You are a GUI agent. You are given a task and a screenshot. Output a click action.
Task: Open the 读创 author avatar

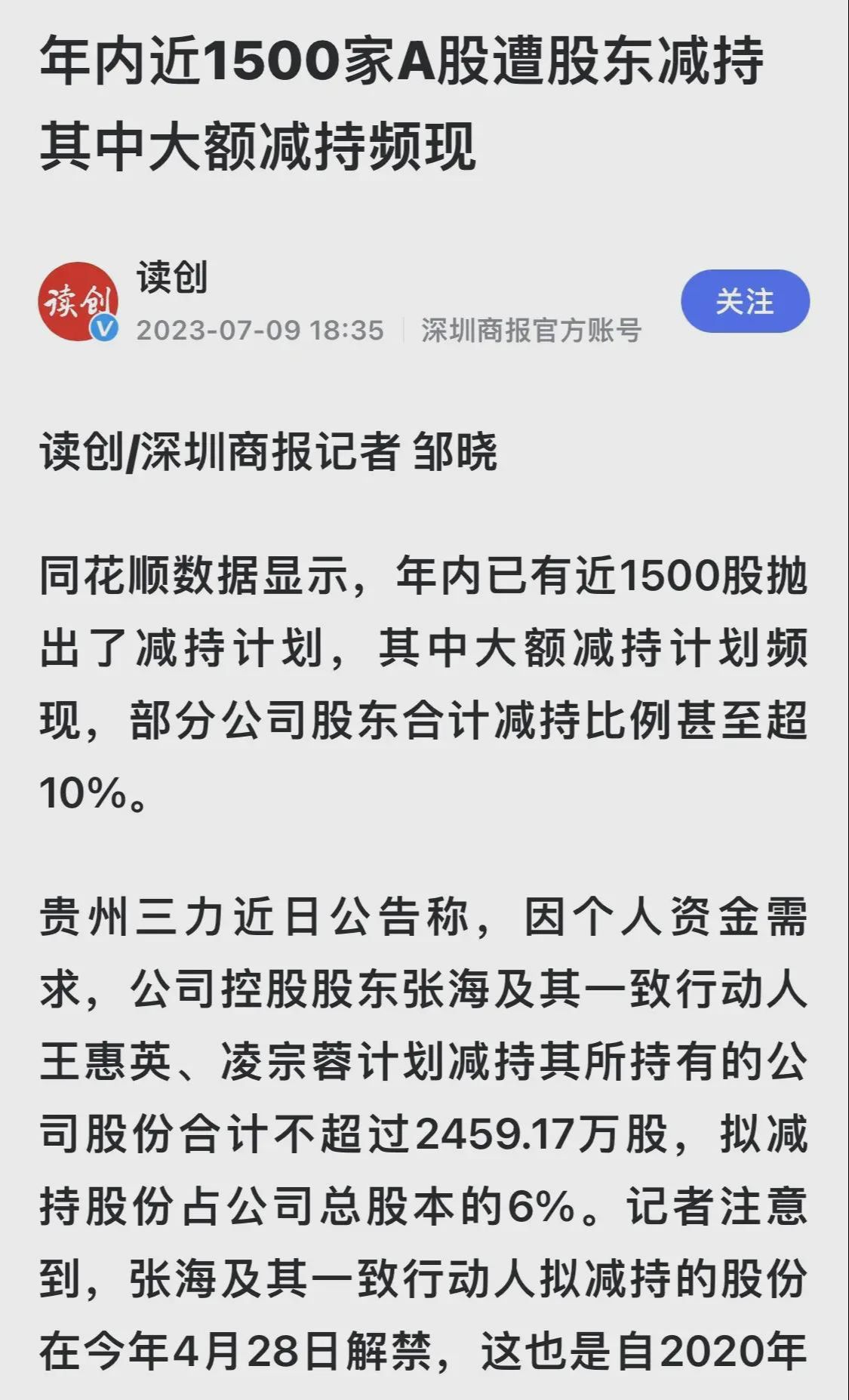coord(78,301)
